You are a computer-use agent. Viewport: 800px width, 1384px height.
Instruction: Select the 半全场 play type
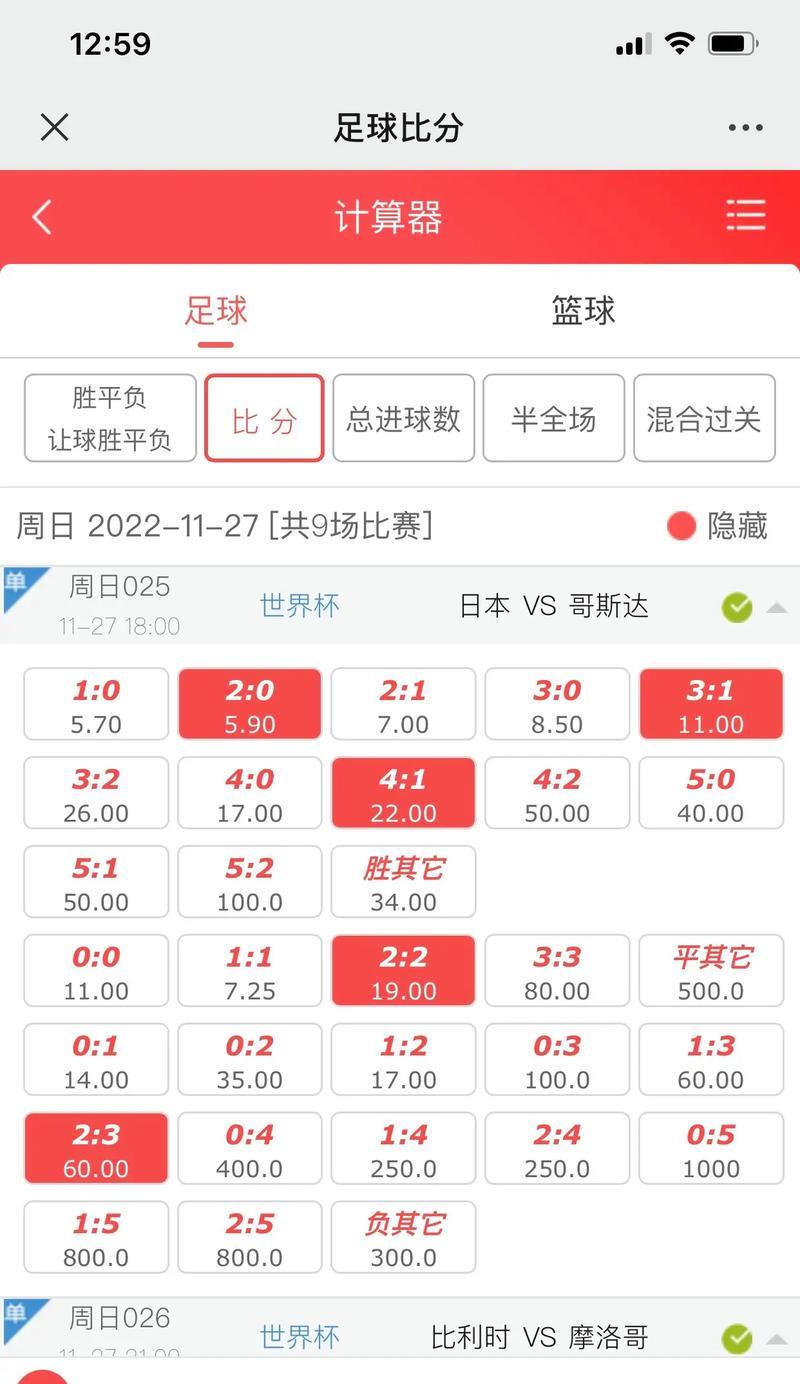pyautogui.click(x=554, y=418)
